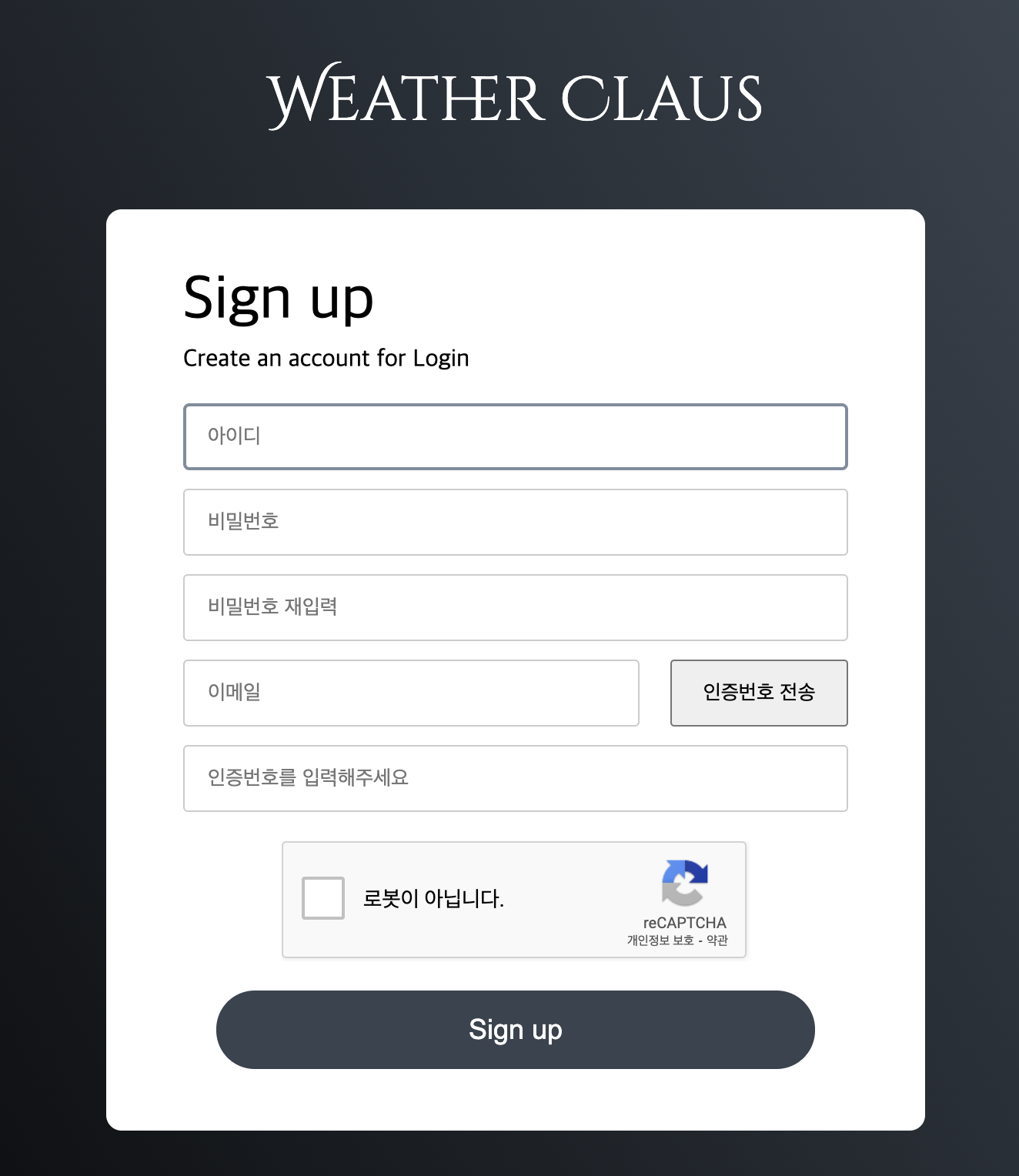Check the 로봇이 아닙니다 reCAPTCHA box
Viewport: 1019px width, 1176px height.
click(323, 898)
